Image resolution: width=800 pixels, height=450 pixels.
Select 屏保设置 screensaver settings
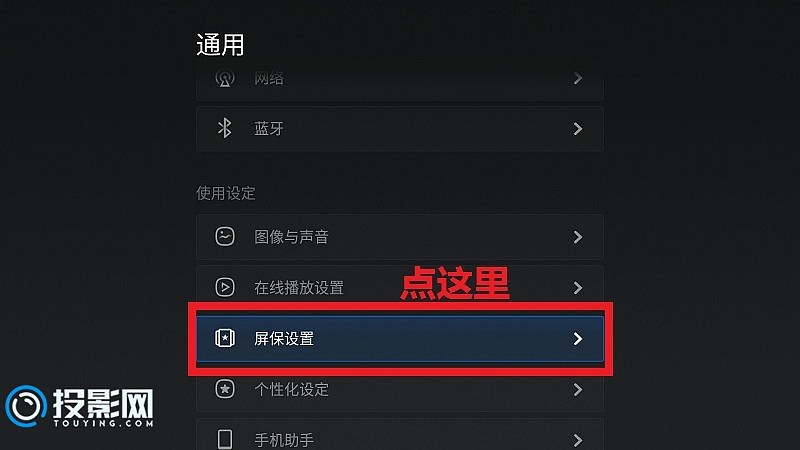(400, 339)
